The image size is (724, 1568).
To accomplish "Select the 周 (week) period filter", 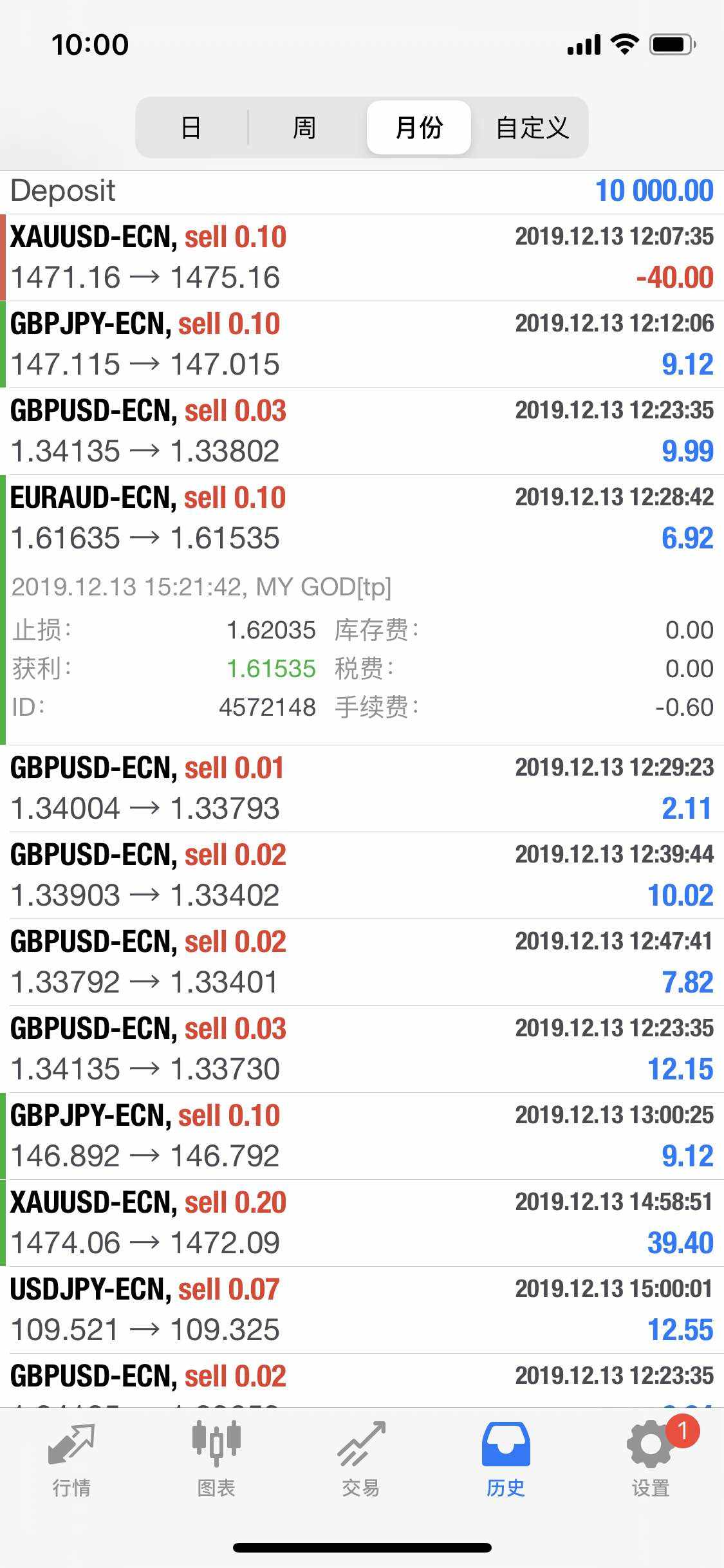I will click(304, 127).
